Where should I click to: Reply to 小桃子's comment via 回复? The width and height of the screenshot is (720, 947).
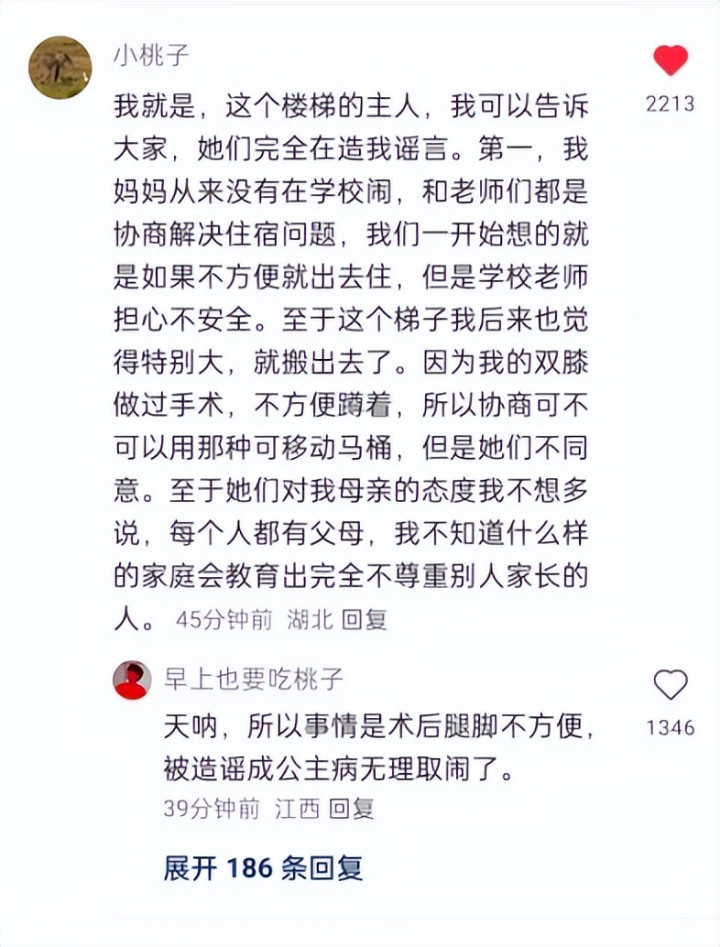pos(364,620)
